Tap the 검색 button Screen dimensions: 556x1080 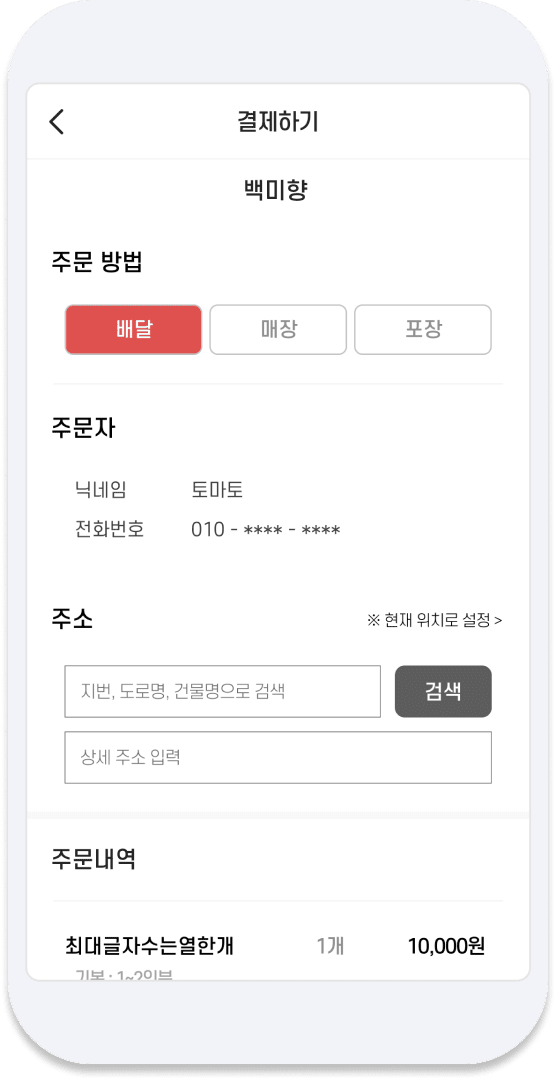(443, 692)
